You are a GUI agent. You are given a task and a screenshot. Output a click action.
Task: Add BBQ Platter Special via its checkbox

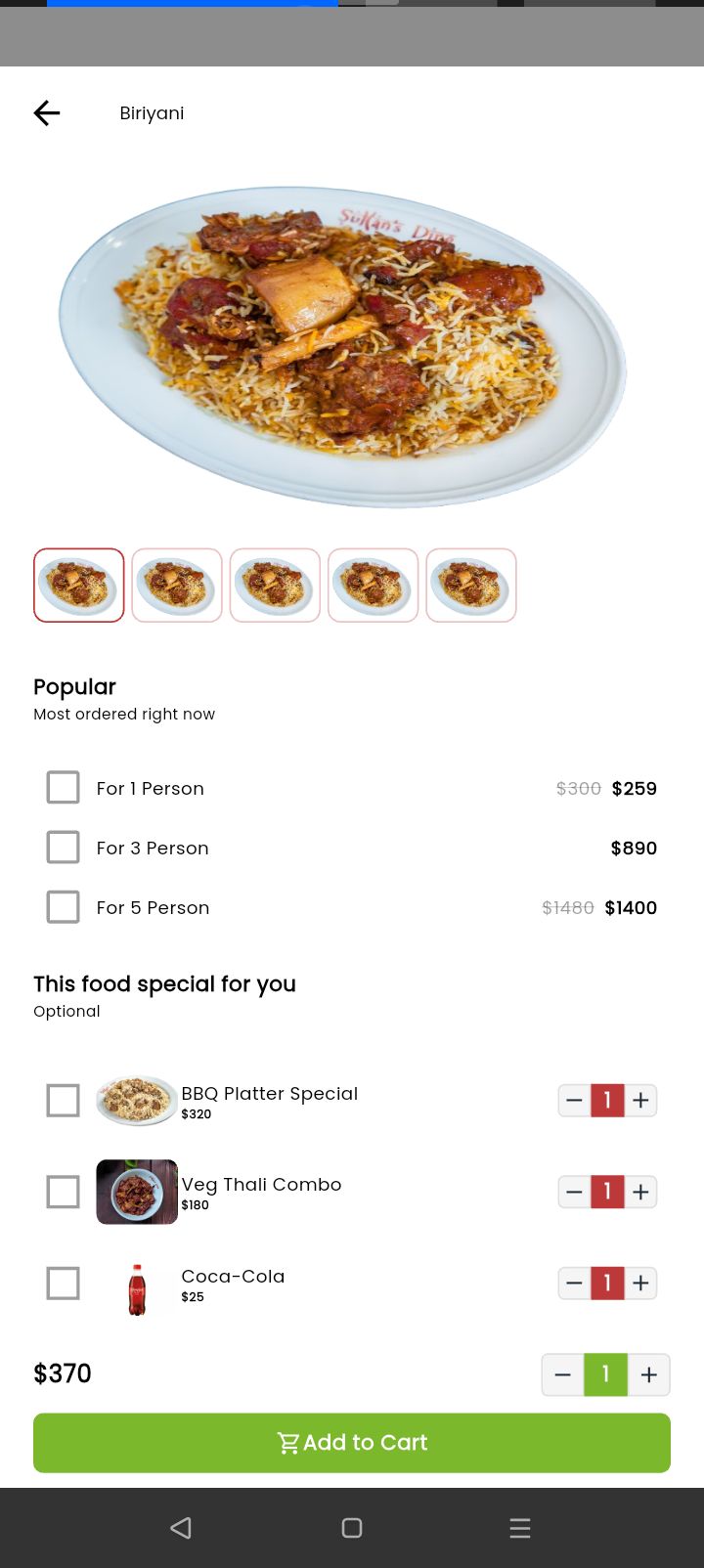[64, 1101]
